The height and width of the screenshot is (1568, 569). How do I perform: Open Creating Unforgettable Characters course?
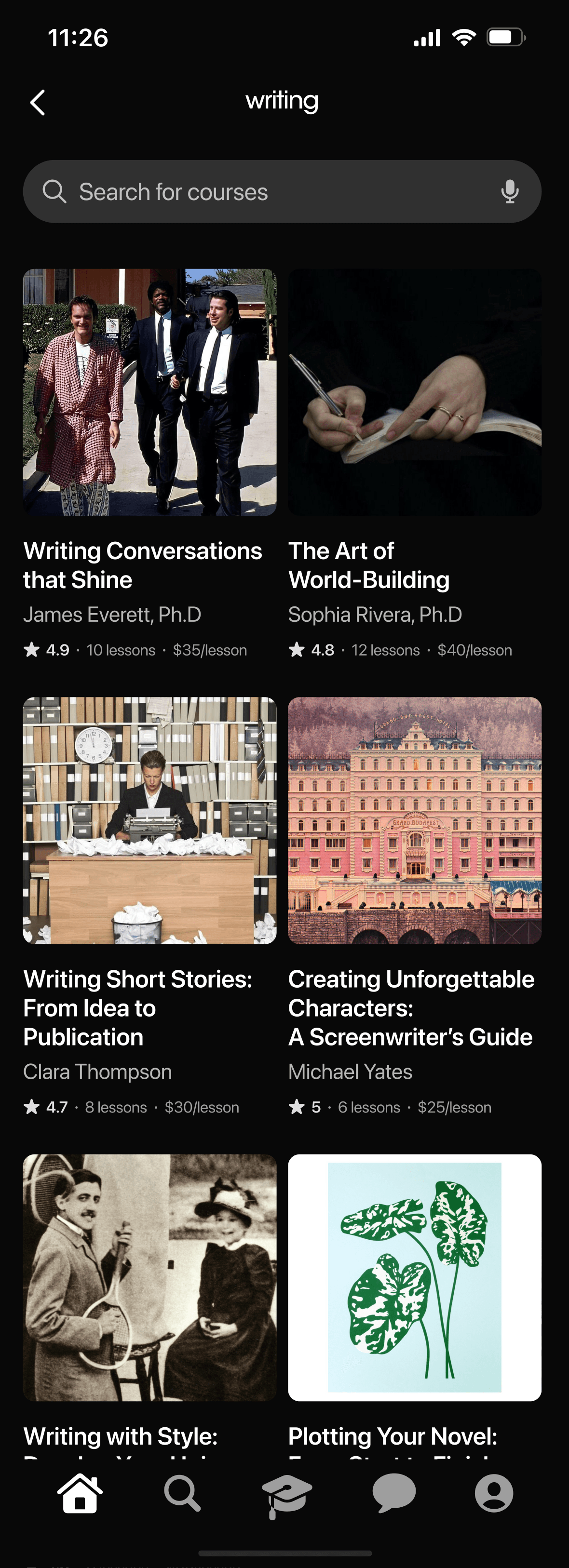(415, 906)
